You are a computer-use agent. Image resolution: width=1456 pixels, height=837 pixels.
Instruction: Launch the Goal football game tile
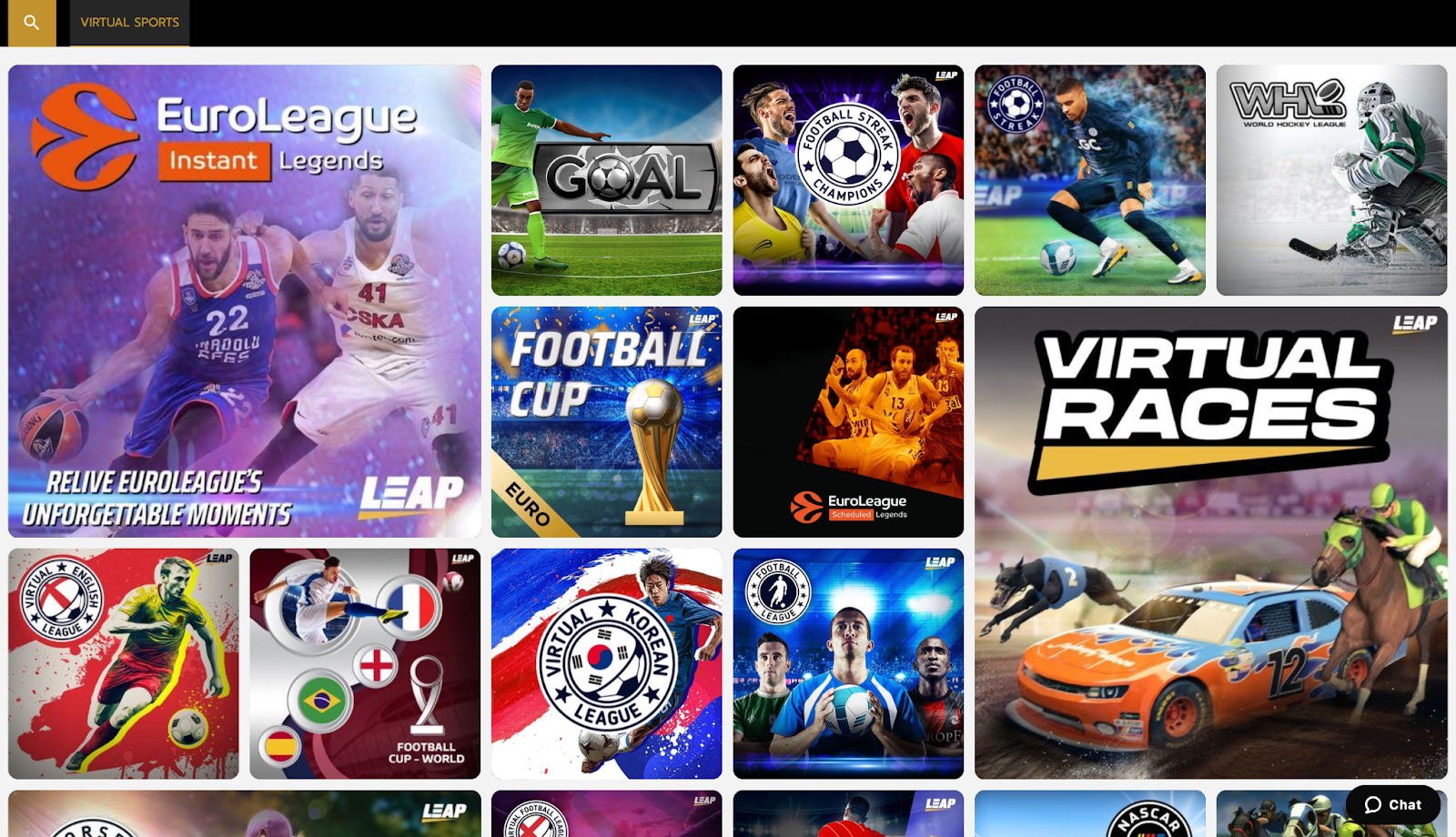click(x=606, y=179)
